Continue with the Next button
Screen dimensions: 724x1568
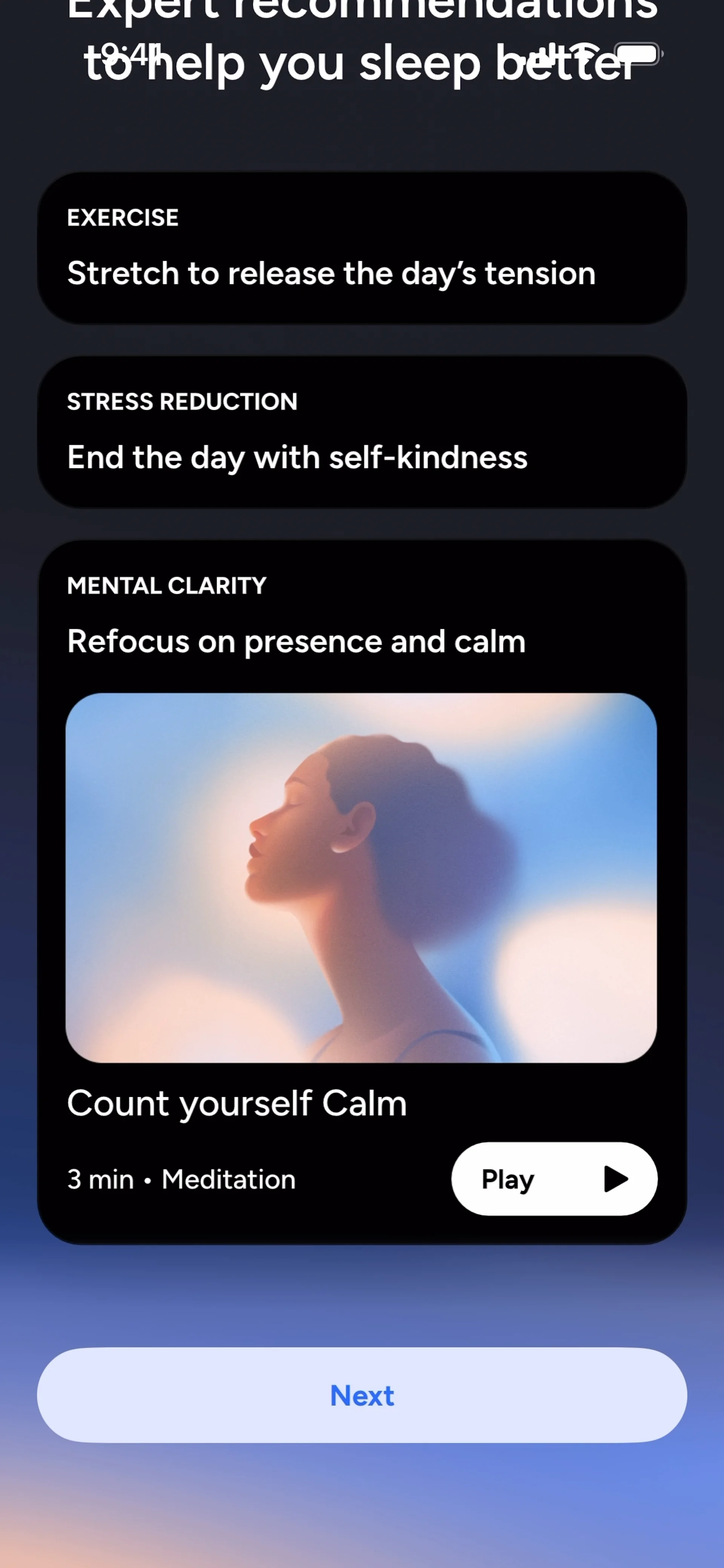point(362,1395)
